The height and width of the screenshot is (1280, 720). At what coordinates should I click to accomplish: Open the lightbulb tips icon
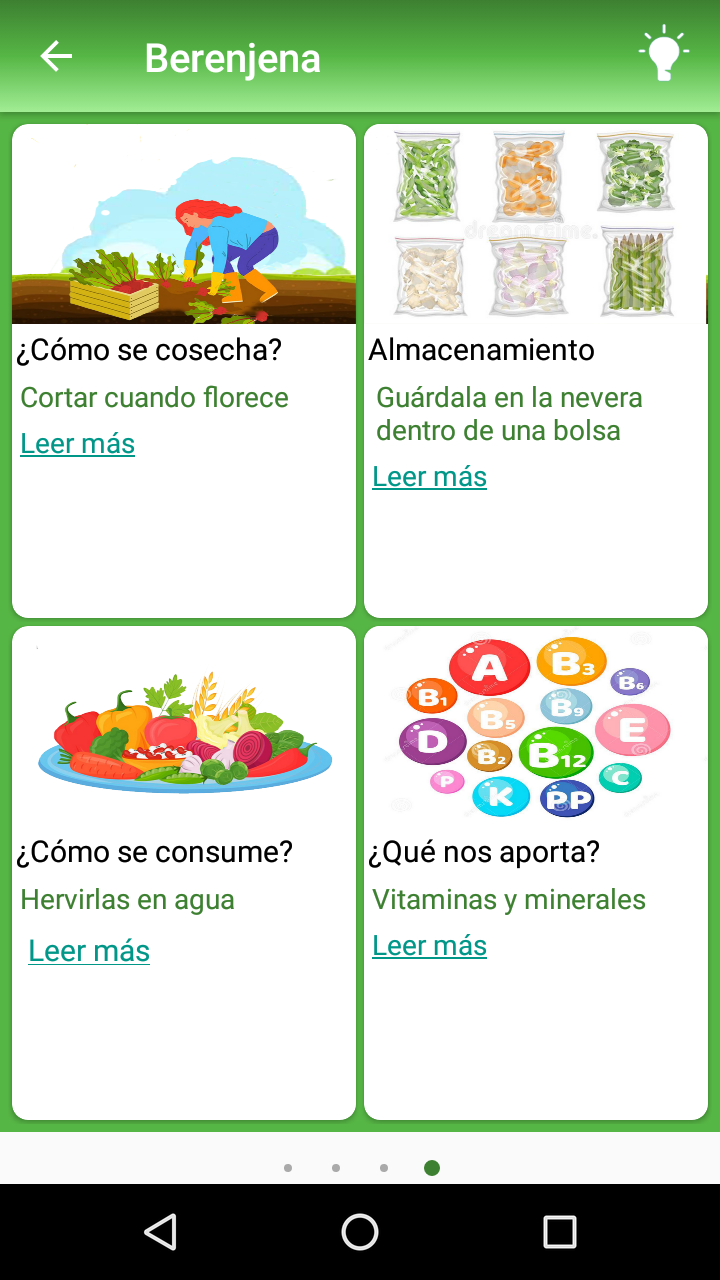[x=663, y=54]
